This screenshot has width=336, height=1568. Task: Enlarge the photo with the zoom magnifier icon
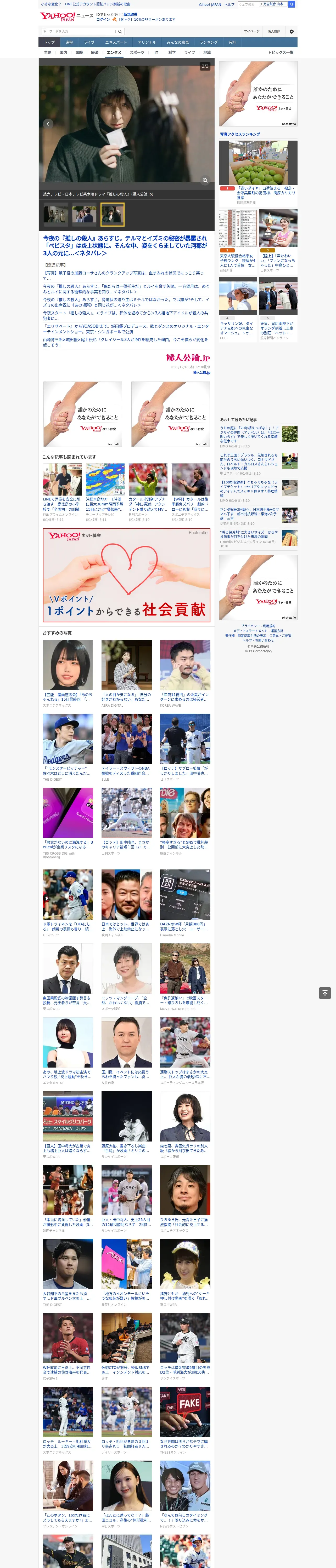click(x=205, y=180)
